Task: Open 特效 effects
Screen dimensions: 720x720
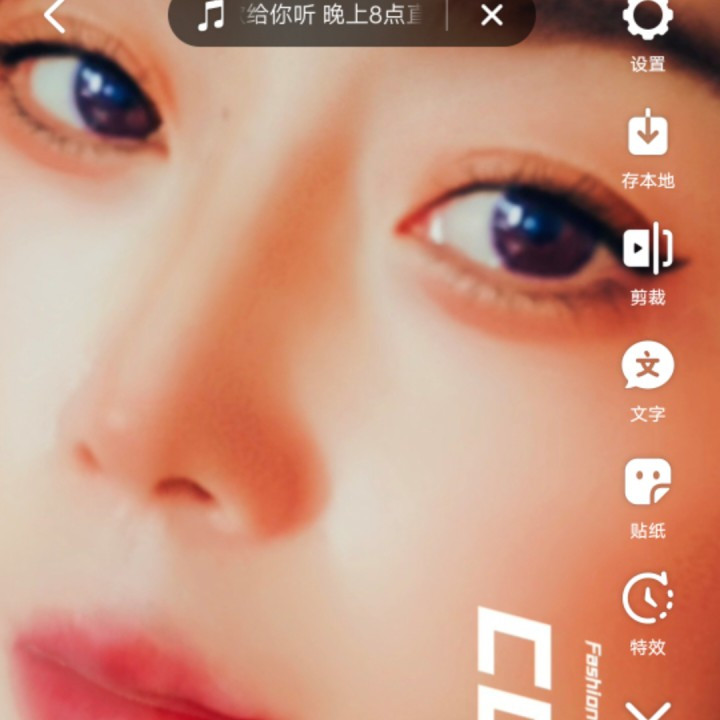Action: 648,612
